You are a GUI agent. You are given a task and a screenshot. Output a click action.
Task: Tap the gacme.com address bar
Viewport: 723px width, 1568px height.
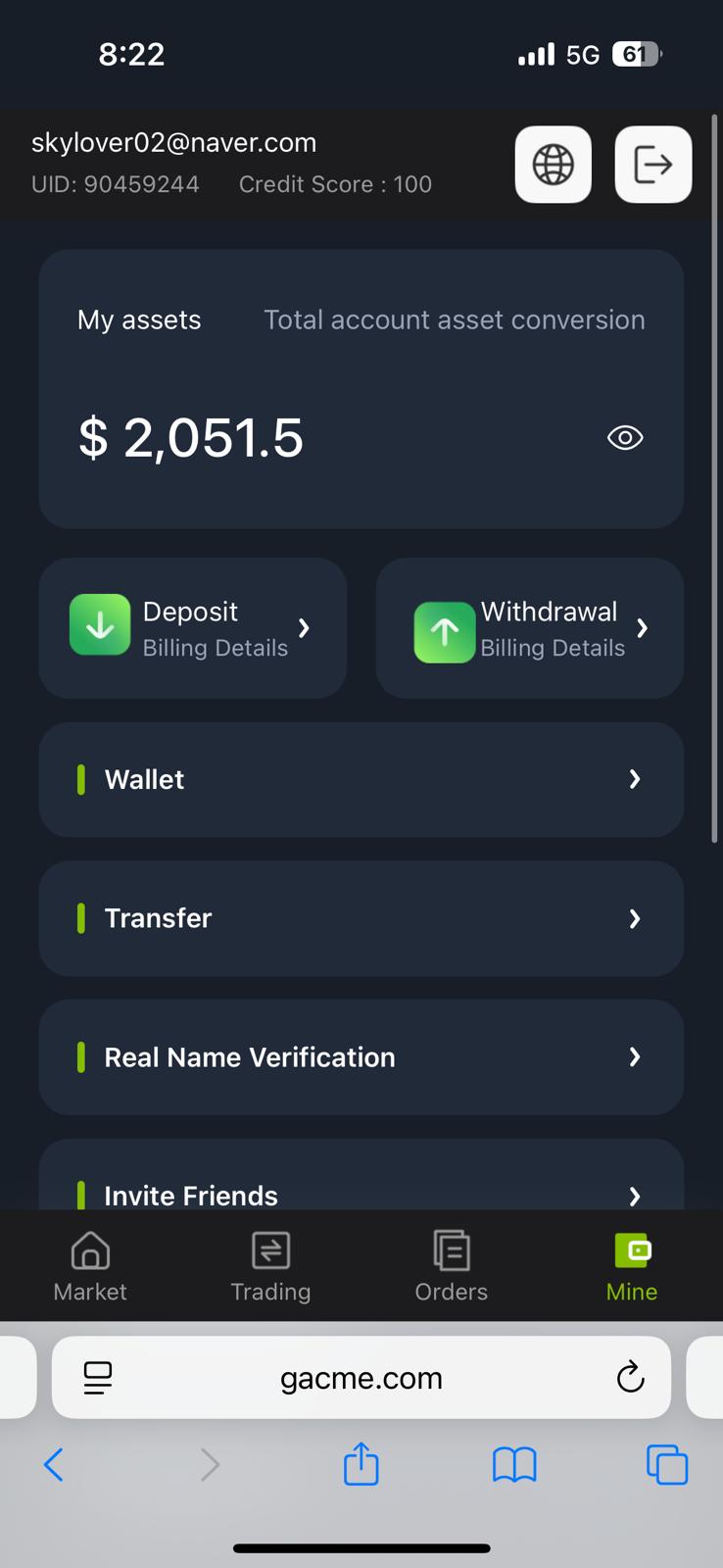[x=361, y=1377]
